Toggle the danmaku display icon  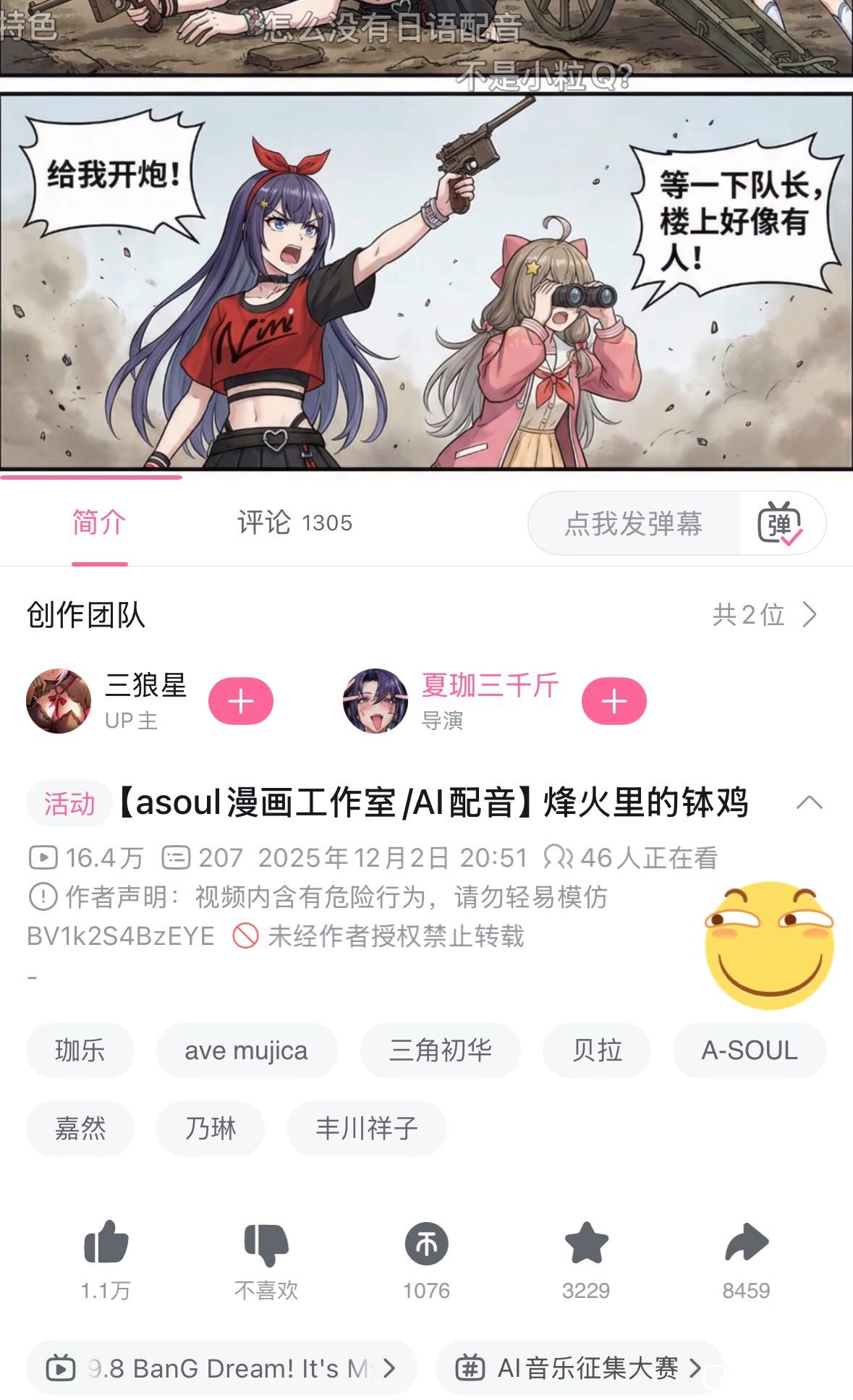point(780,523)
